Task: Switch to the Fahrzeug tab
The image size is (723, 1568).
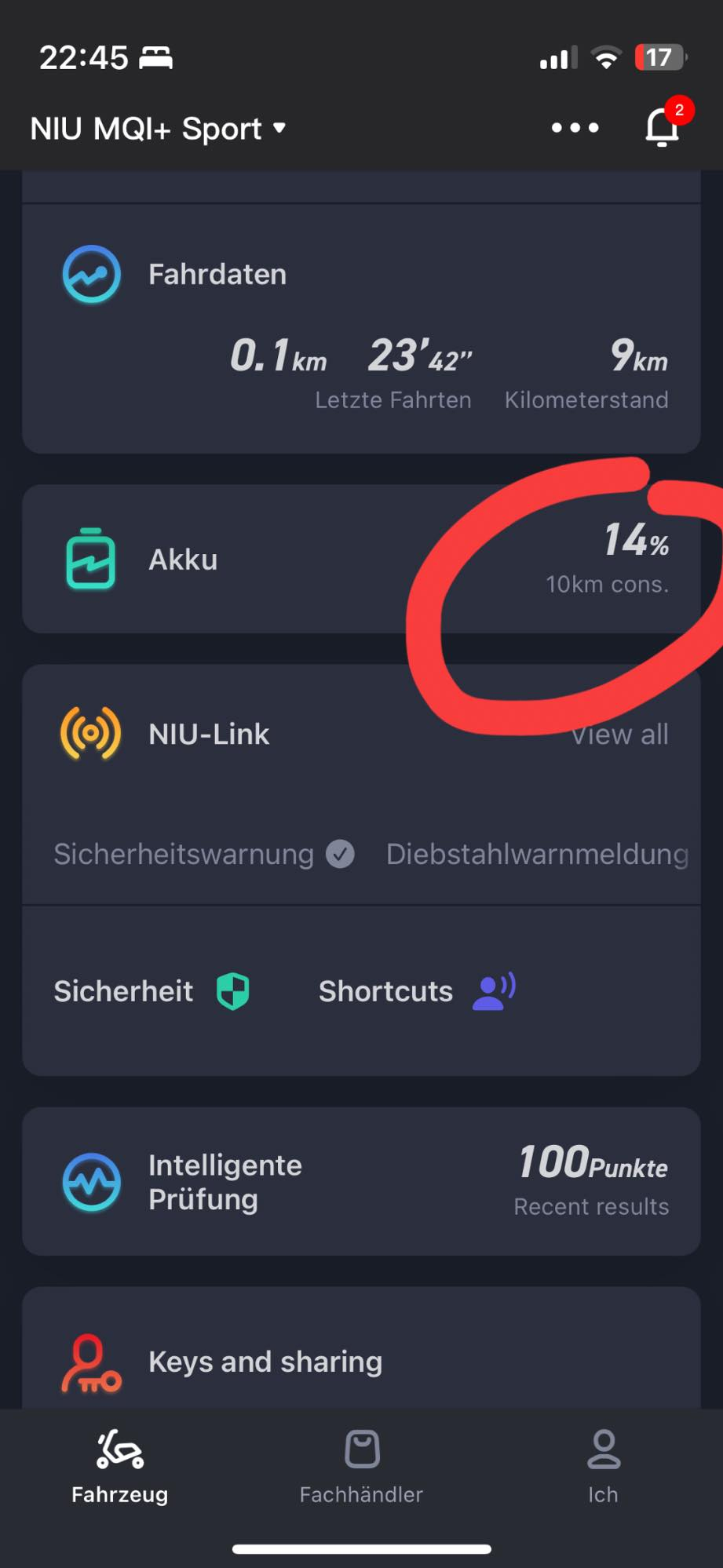Action: pyautogui.click(x=120, y=1468)
